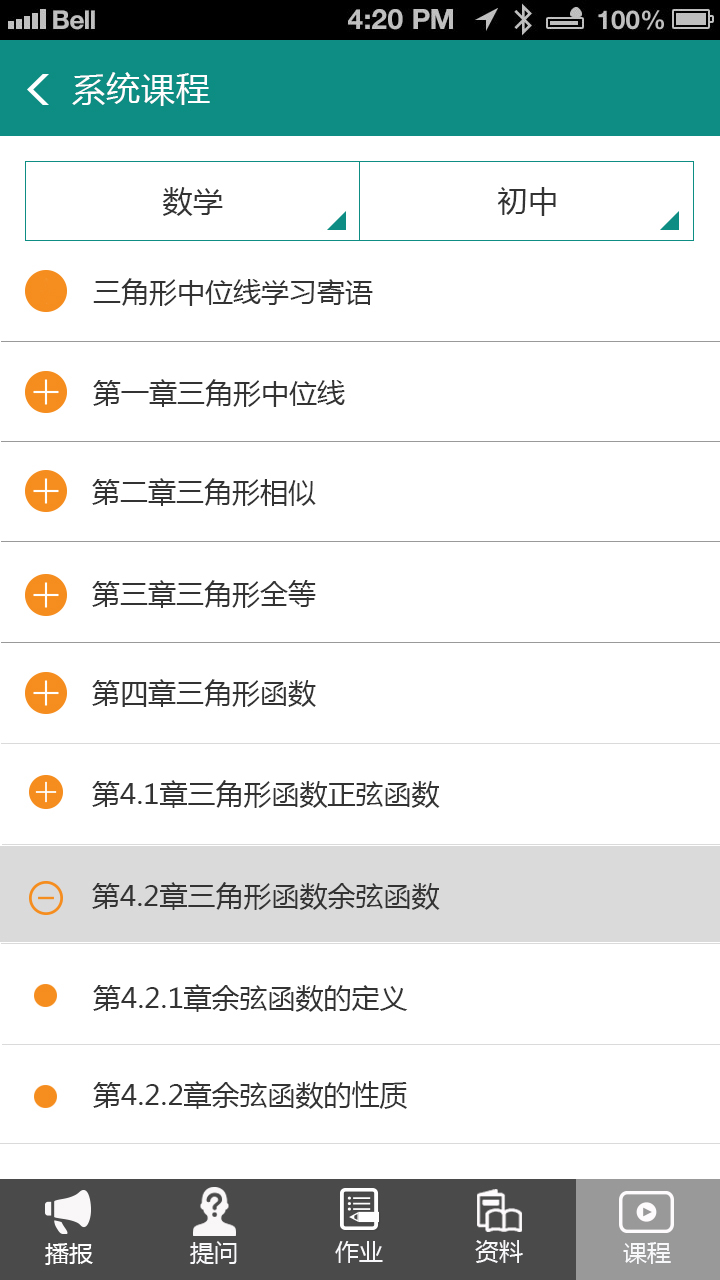The image size is (720, 1280).
Task: Switch to the 作业 tab
Action: [359, 1228]
